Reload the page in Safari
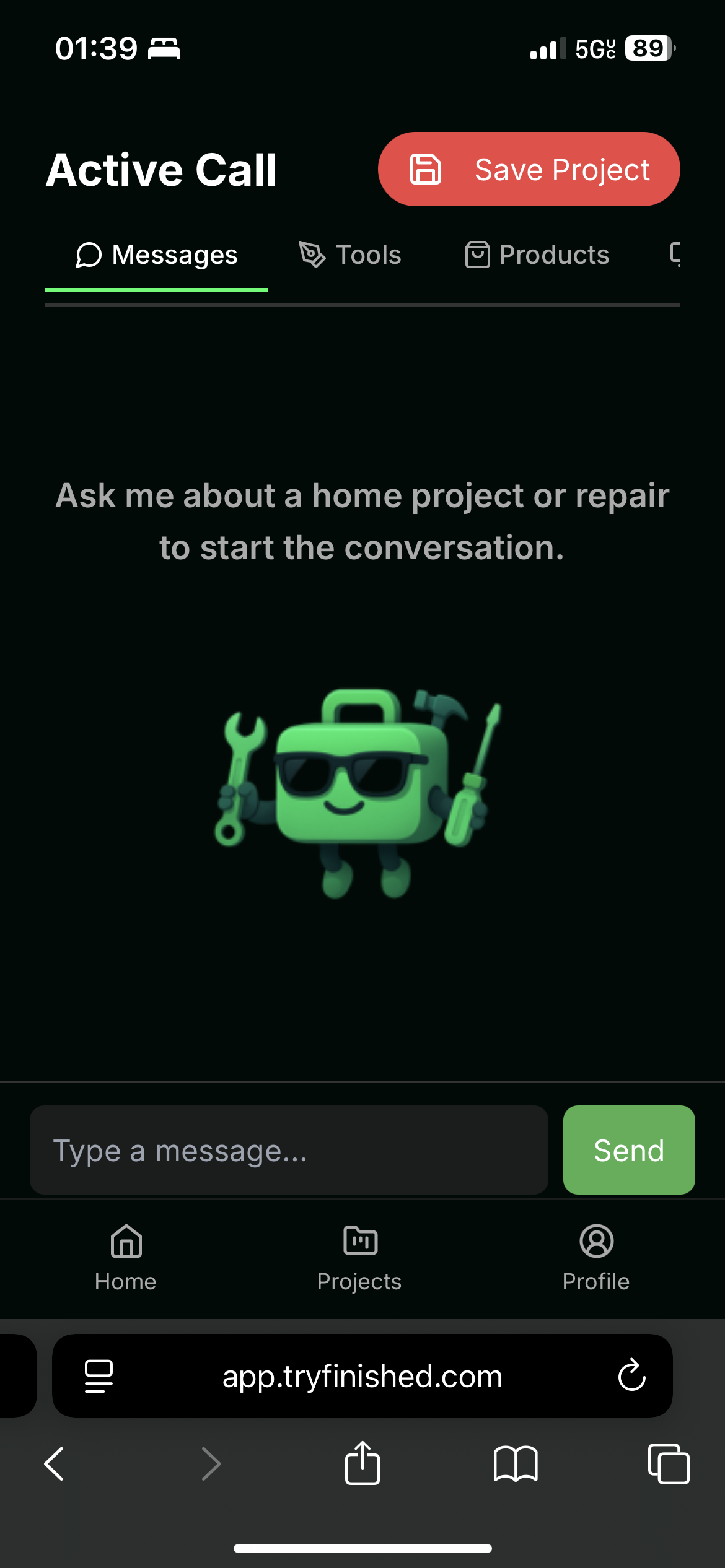The height and width of the screenshot is (1568, 725). (x=631, y=1375)
